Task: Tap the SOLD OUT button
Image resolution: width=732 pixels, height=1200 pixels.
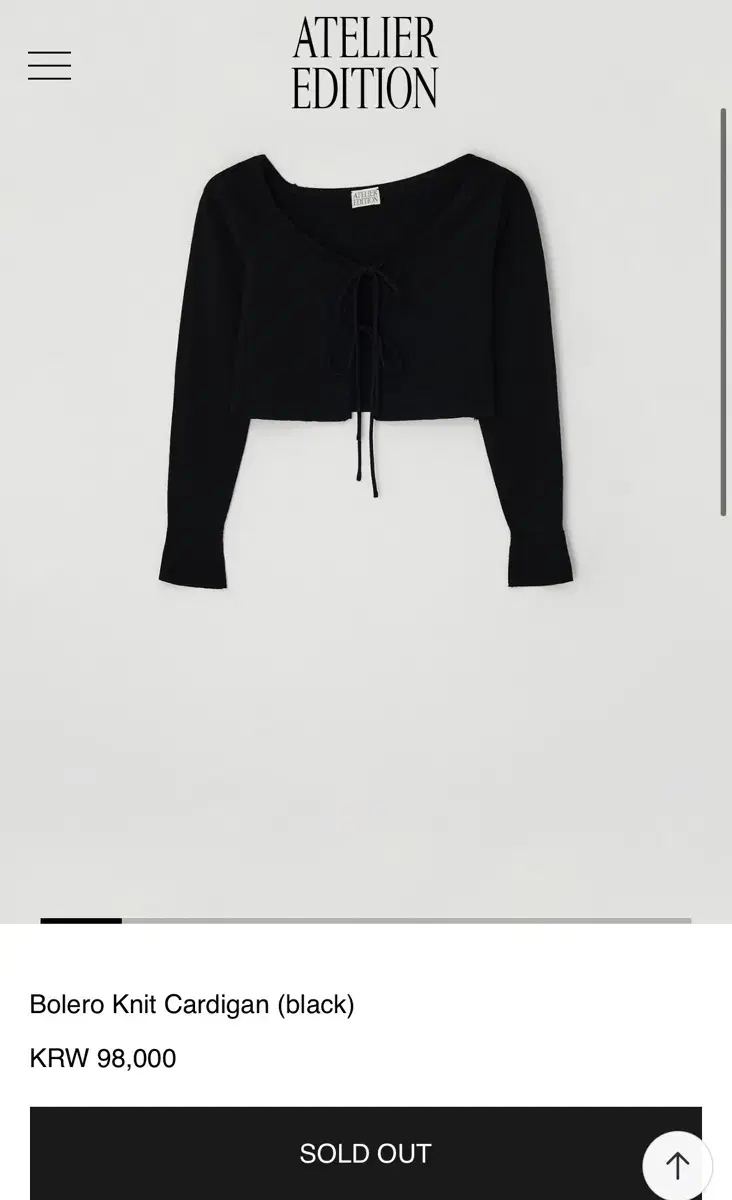Action: [366, 1153]
